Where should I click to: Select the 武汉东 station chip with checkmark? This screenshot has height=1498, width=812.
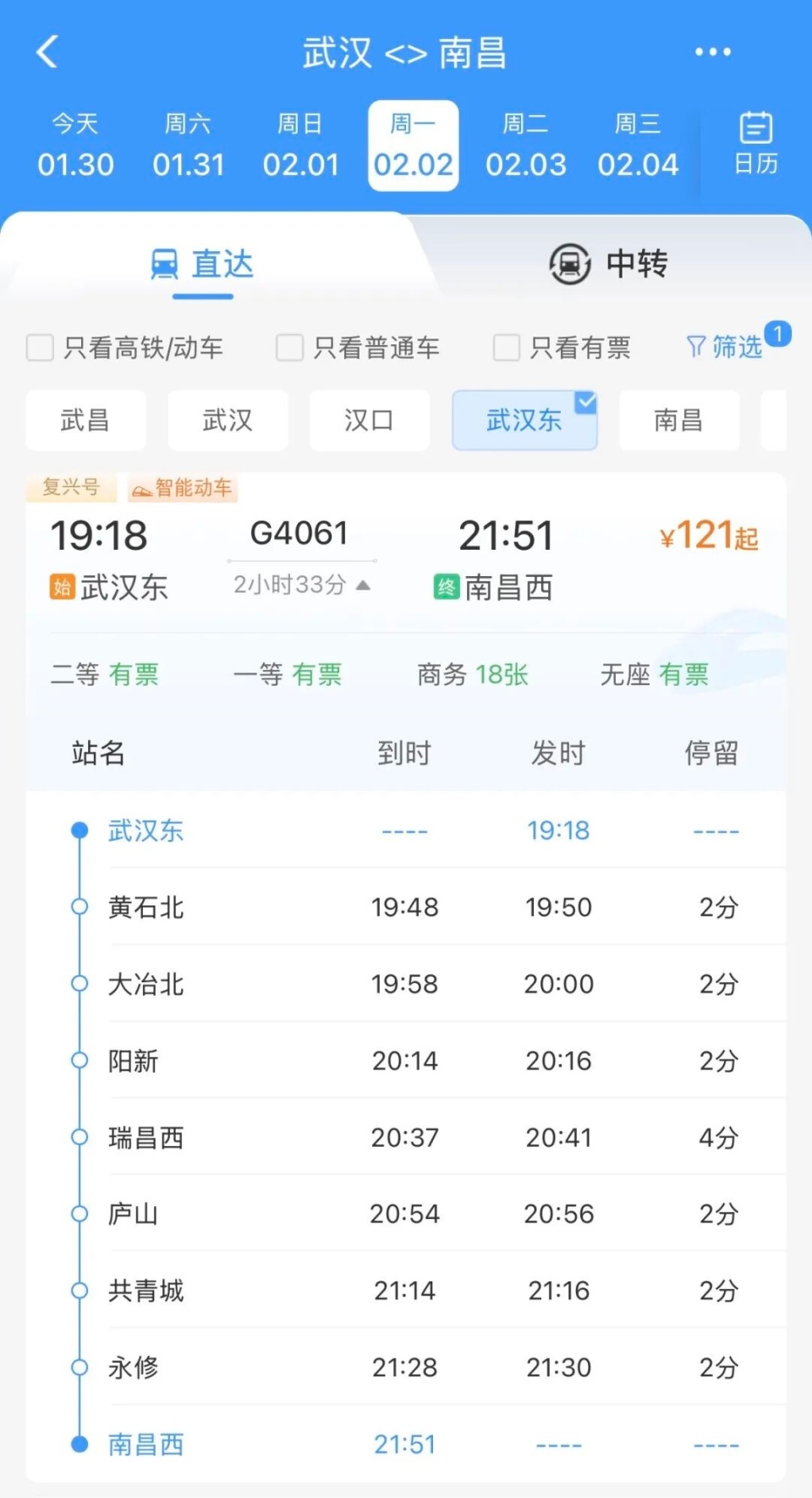click(x=524, y=420)
